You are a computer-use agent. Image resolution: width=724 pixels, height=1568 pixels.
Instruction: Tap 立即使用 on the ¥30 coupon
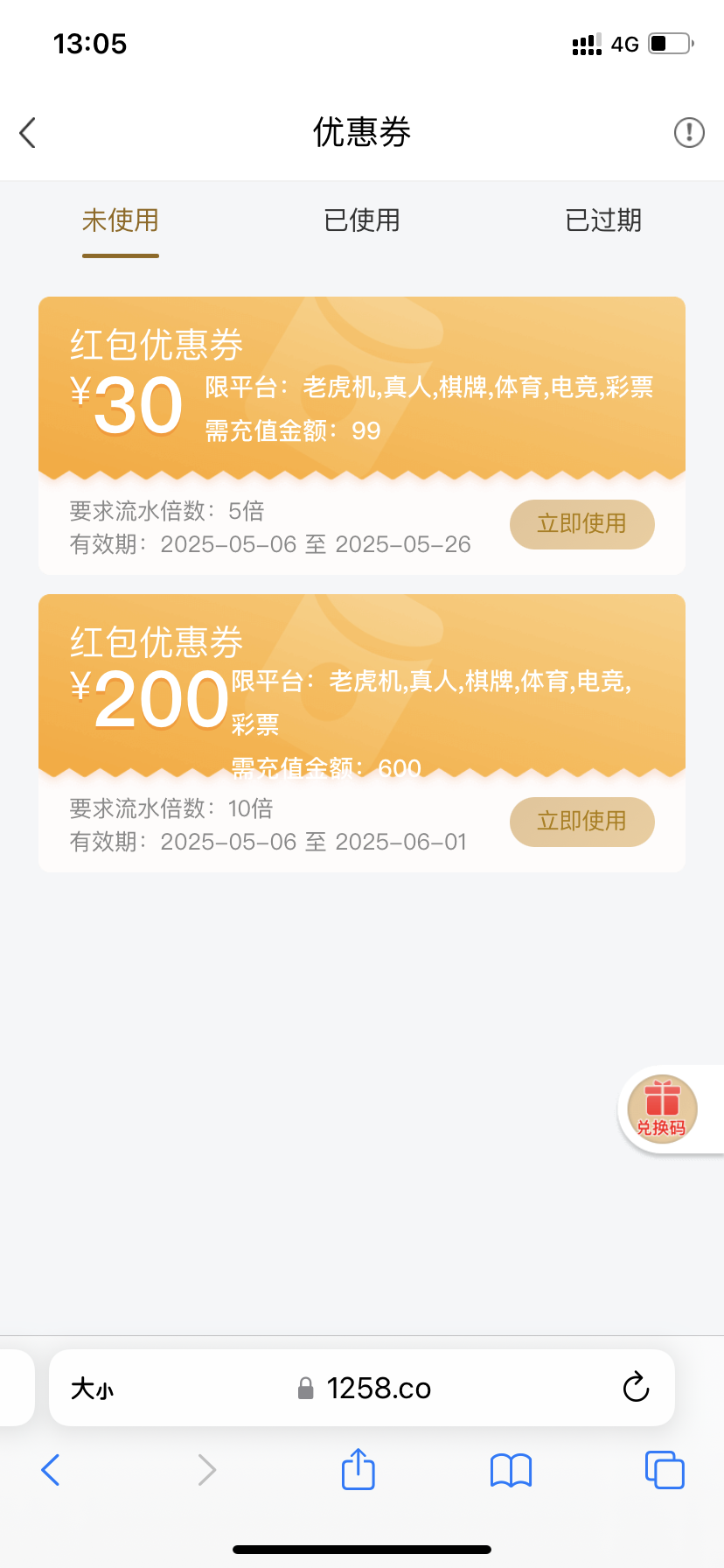[582, 524]
